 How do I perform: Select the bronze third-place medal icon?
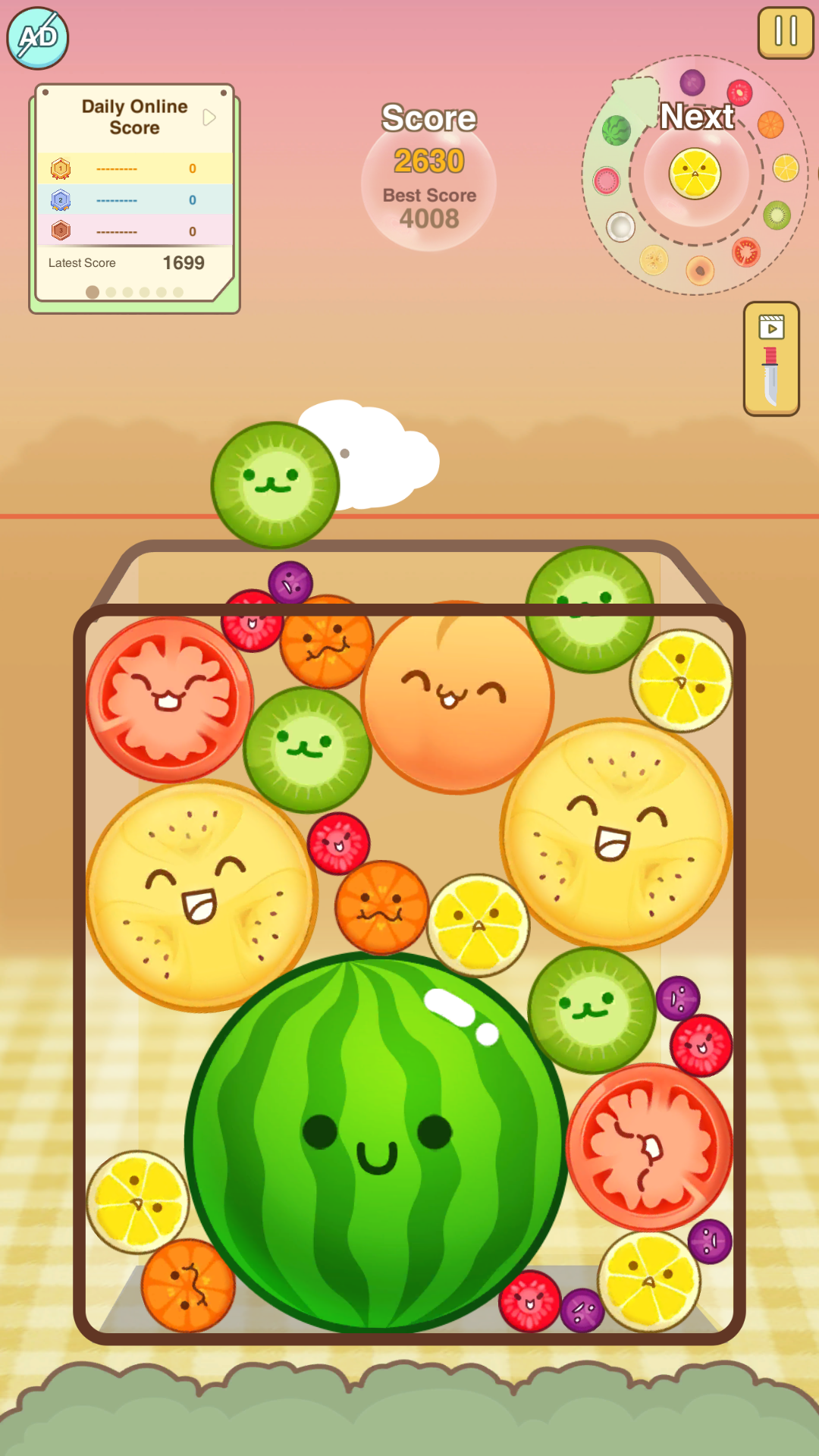coord(59,231)
